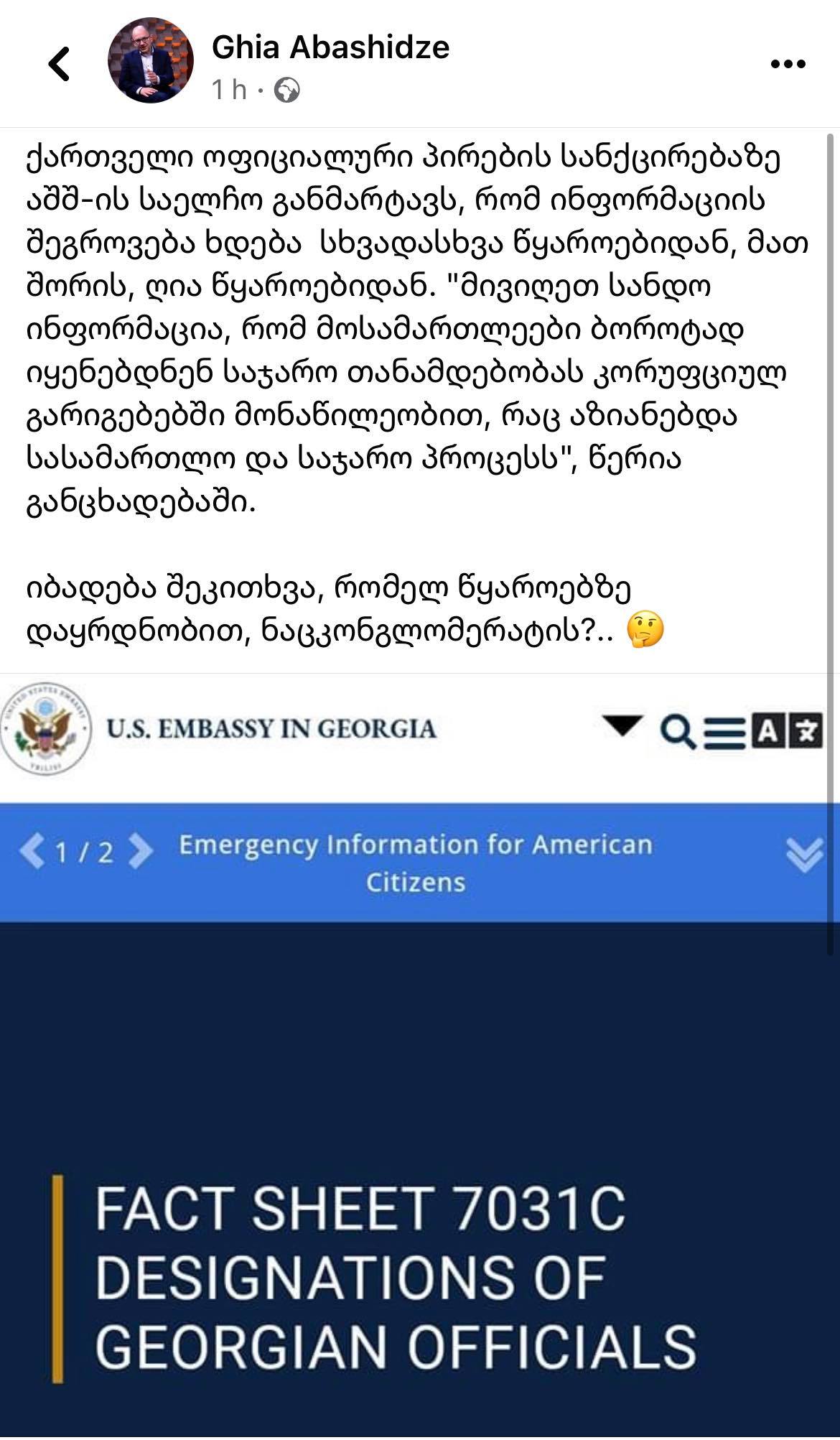The height and width of the screenshot is (1440, 840).
Task: Open the attached U.S. Embassy fact sheet image
Action: click(420, 1056)
